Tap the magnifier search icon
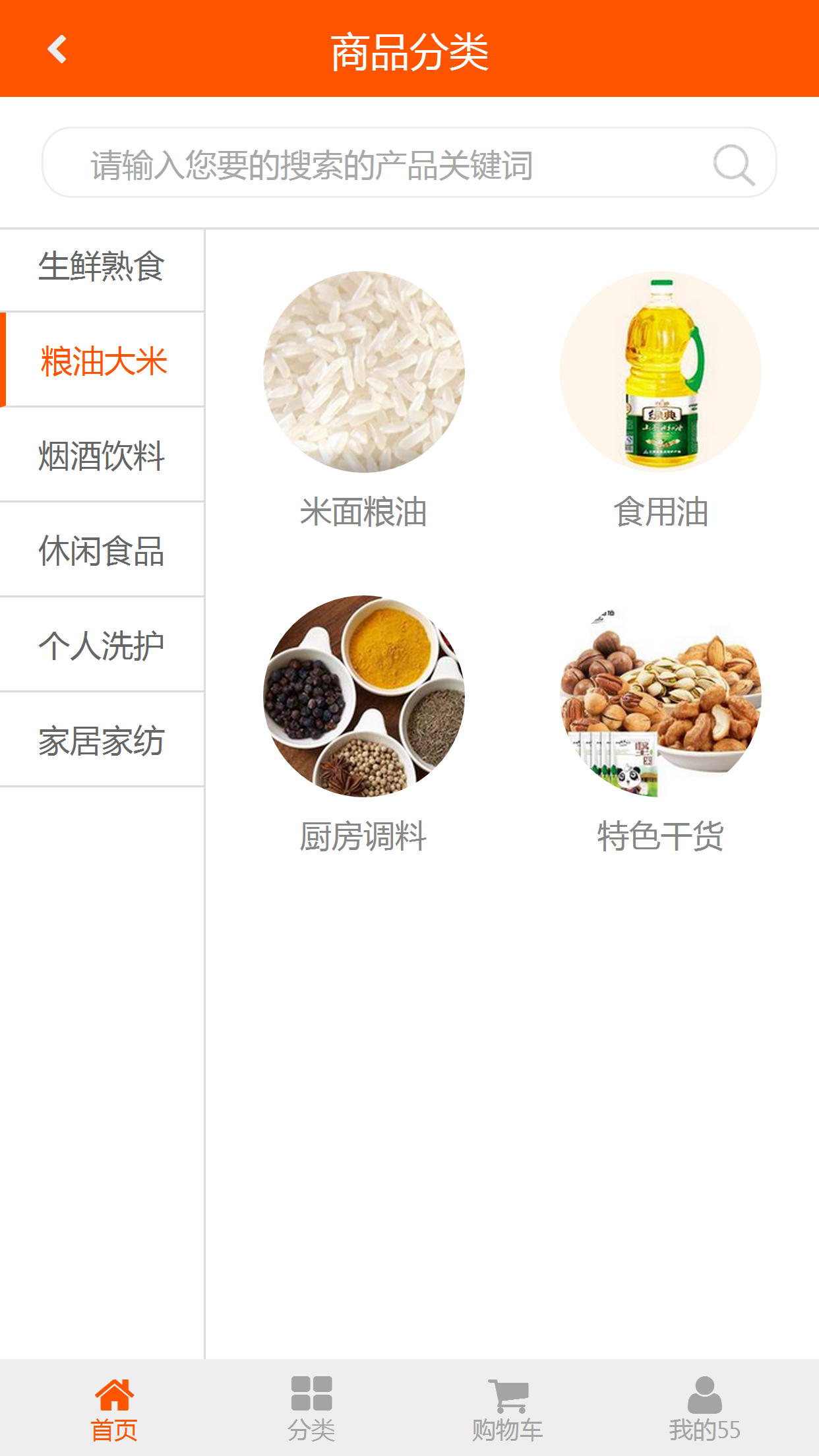This screenshot has width=819, height=1456. tap(733, 164)
